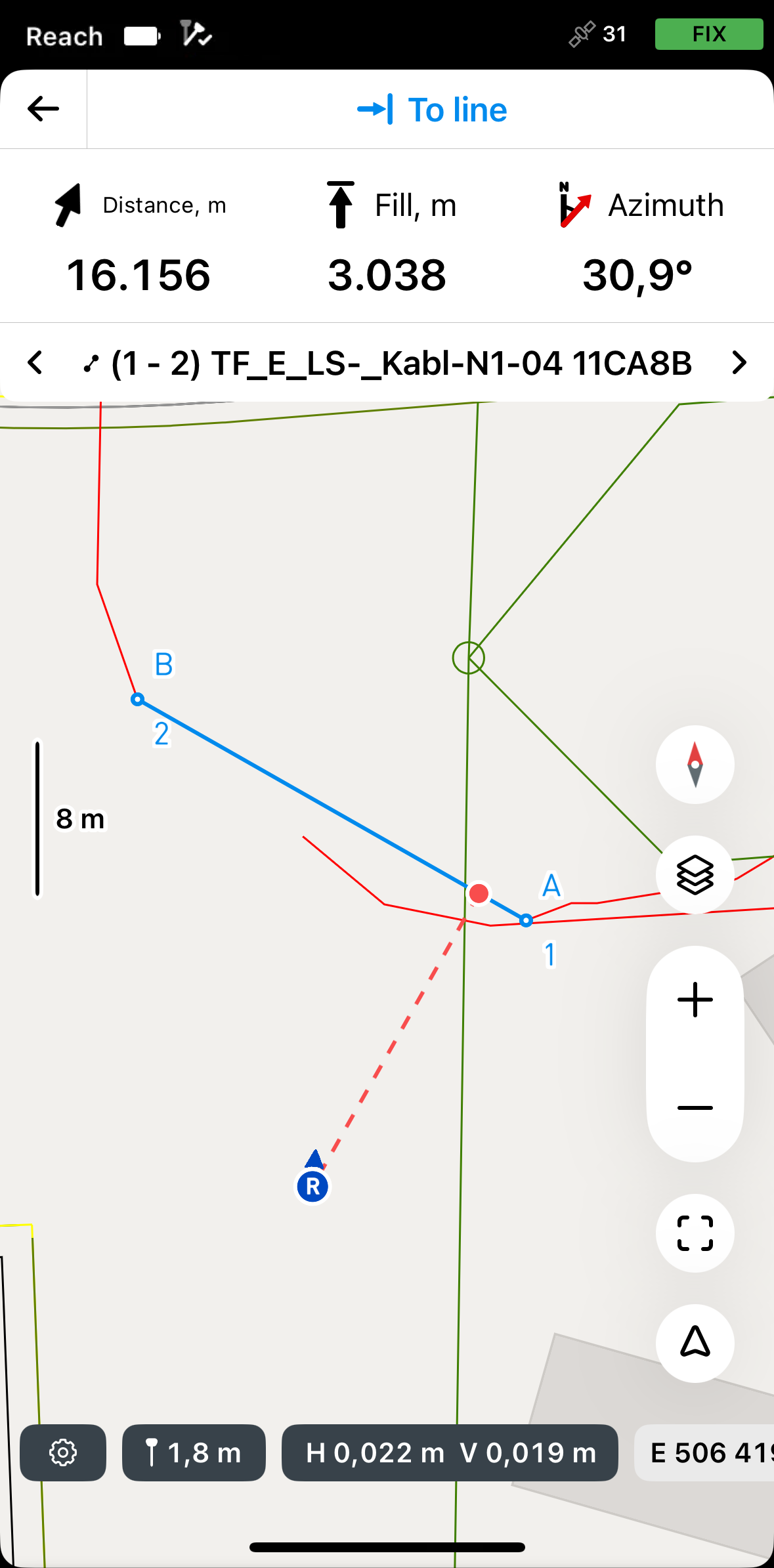Fit the line to screen
Screen dimensions: 774x1568
pos(695,1233)
